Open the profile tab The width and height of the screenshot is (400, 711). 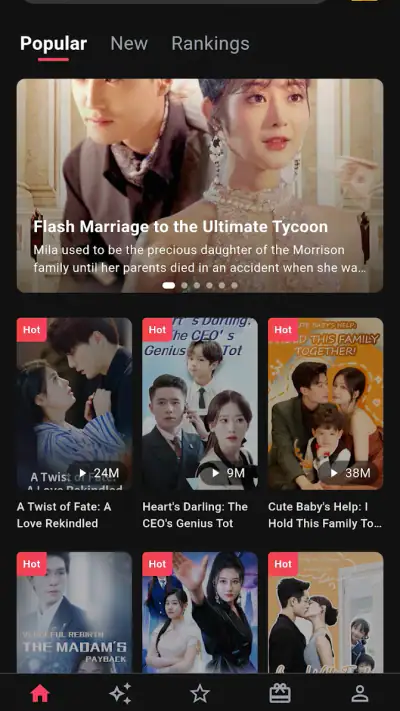coord(360,693)
